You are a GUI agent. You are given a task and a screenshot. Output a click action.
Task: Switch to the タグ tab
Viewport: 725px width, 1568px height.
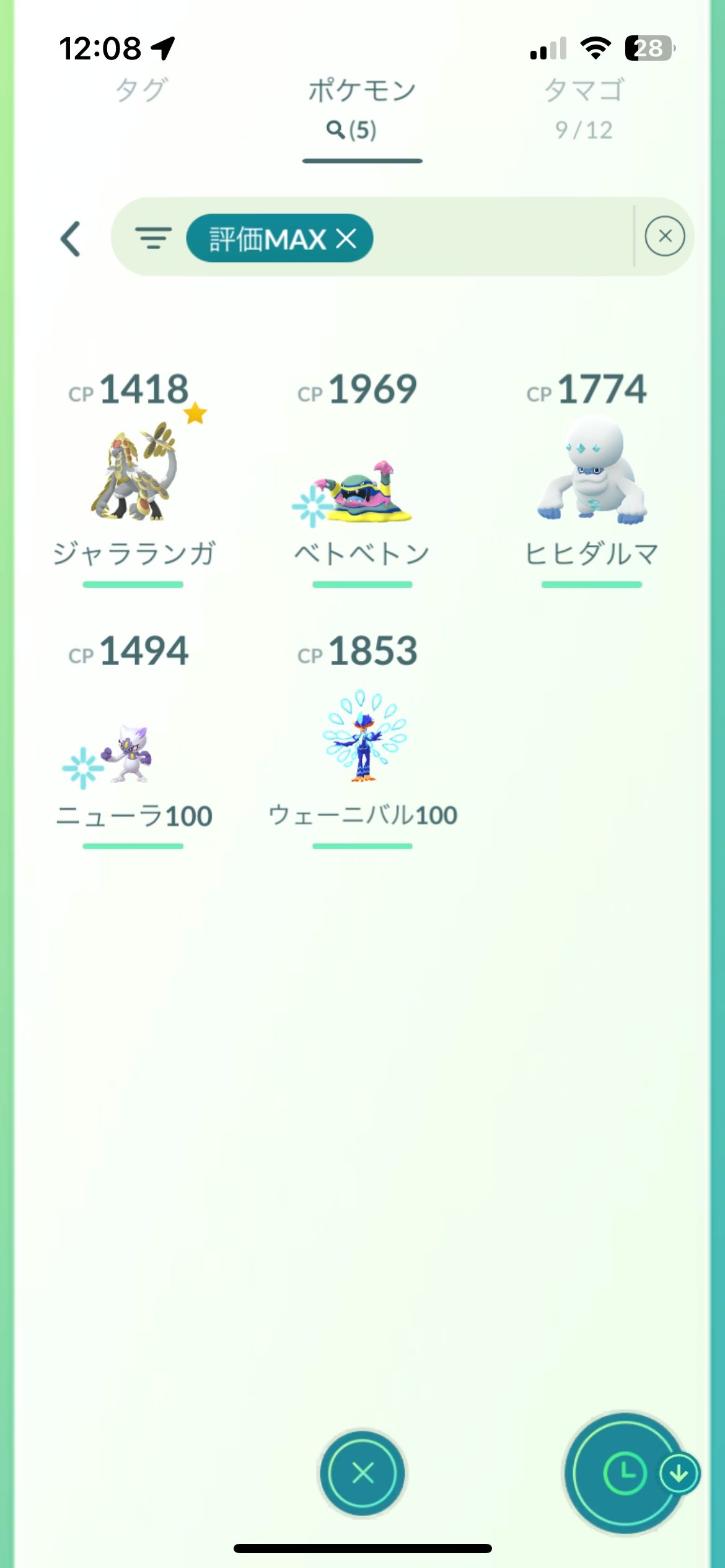[141, 91]
